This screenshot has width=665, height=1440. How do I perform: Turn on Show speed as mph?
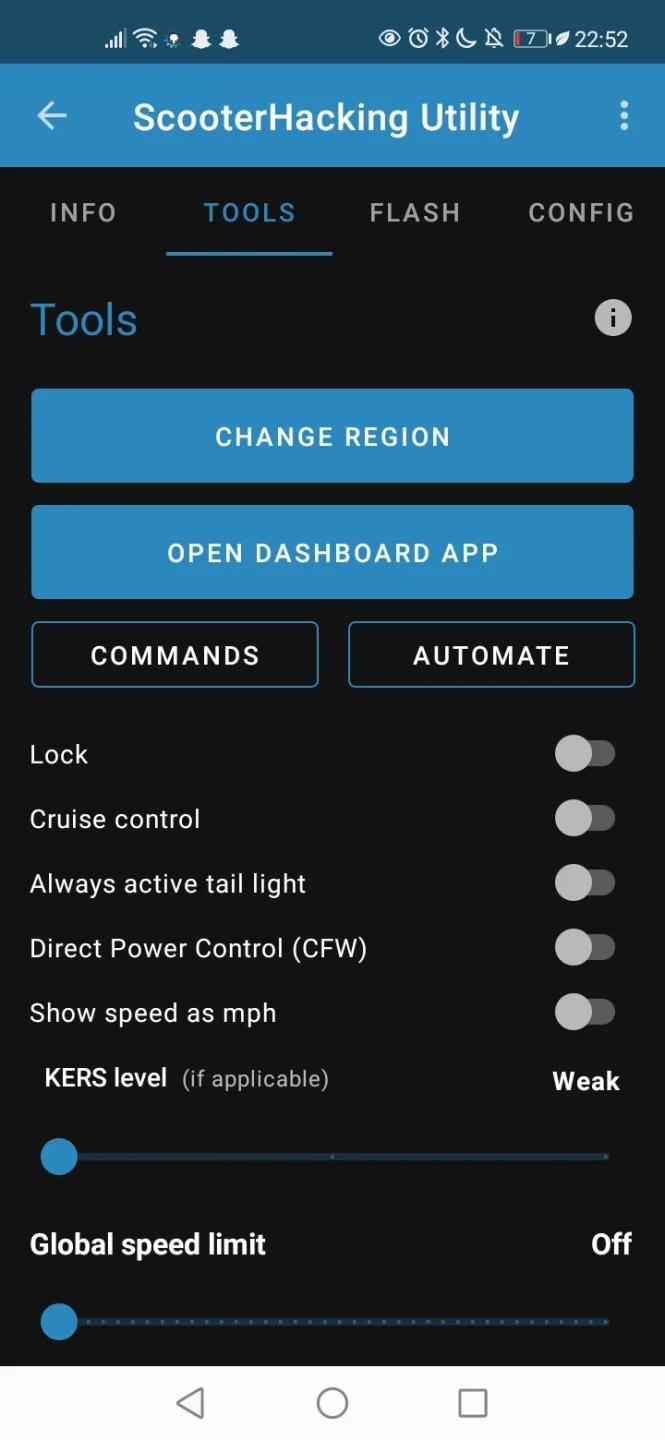585,1013
